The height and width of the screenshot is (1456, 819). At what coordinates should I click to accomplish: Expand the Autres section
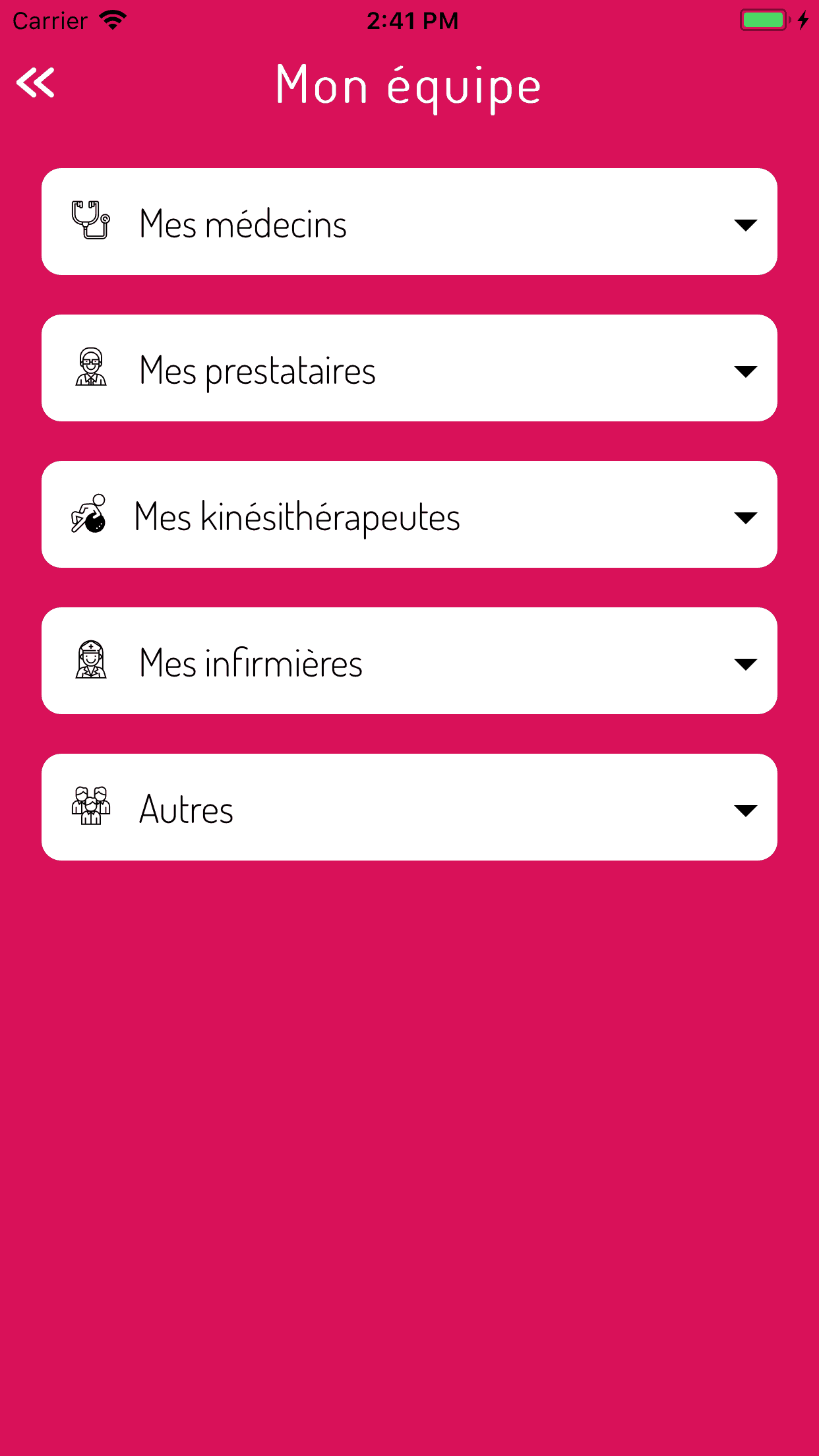click(x=409, y=807)
